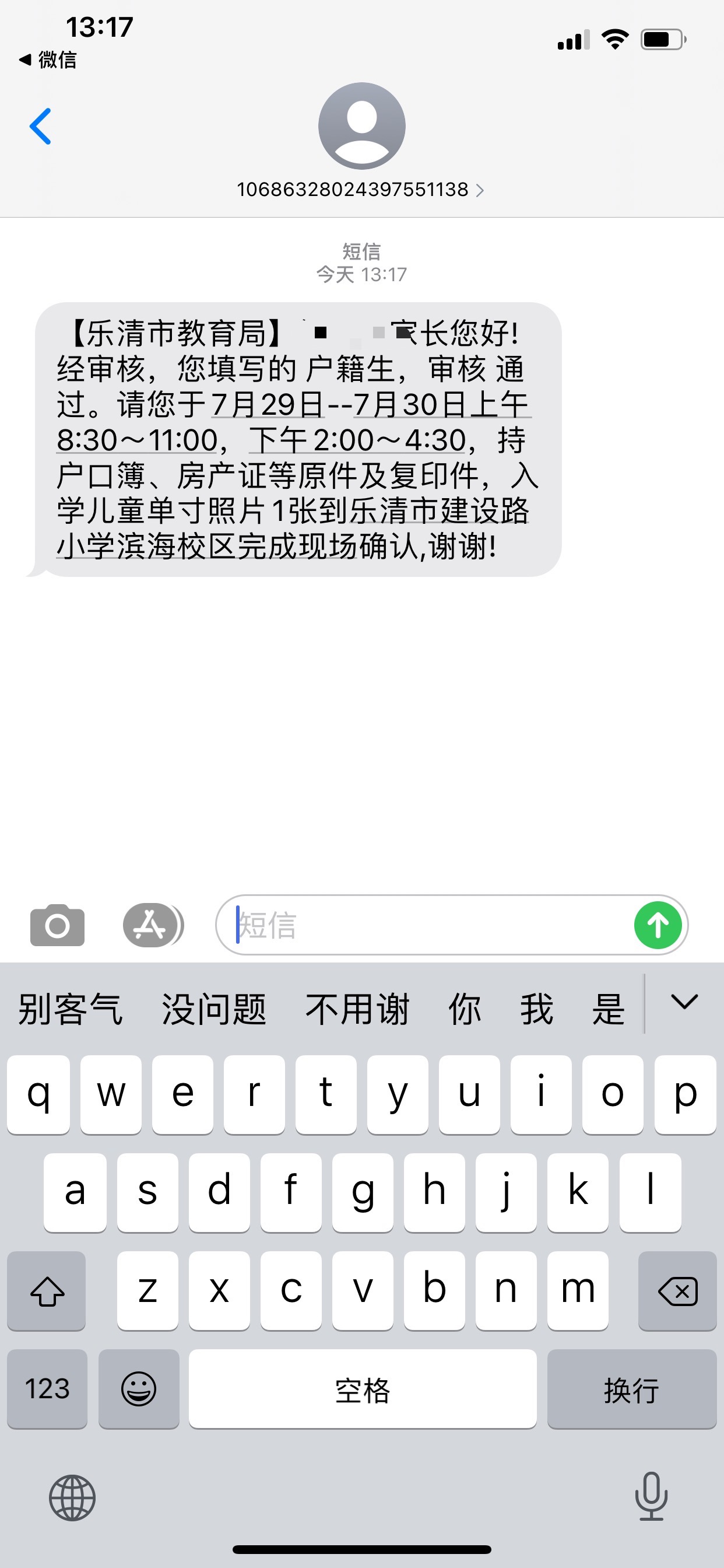The image size is (724, 1568).
Task: Focus the 短信 message input field
Action: pyautogui.click(x=426, y=925)
